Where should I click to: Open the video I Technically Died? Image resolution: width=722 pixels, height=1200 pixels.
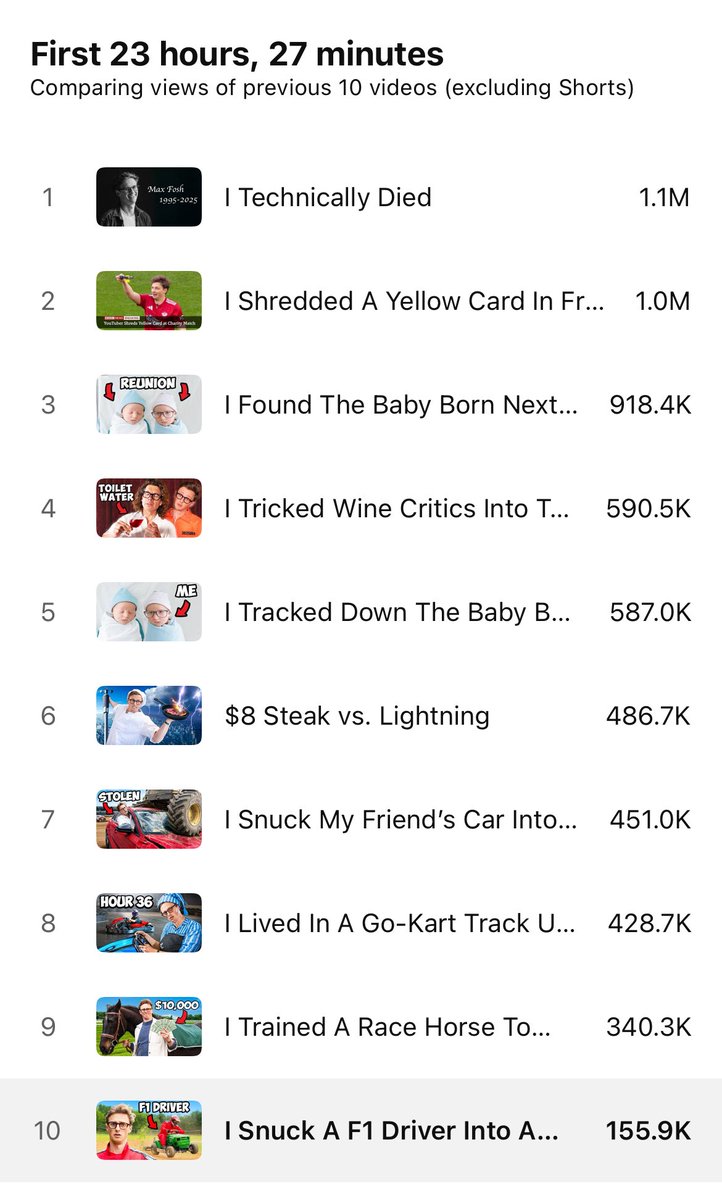(x=328, y=197)
